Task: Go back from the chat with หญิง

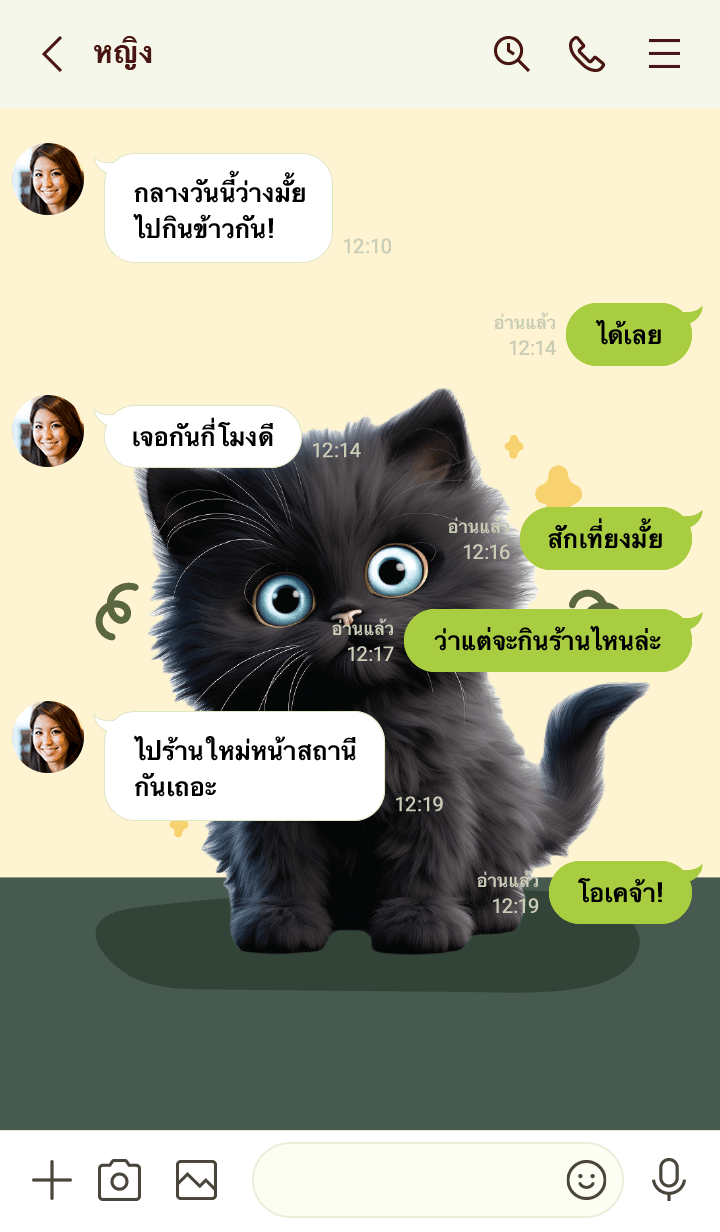Action: tap(52, 54)
